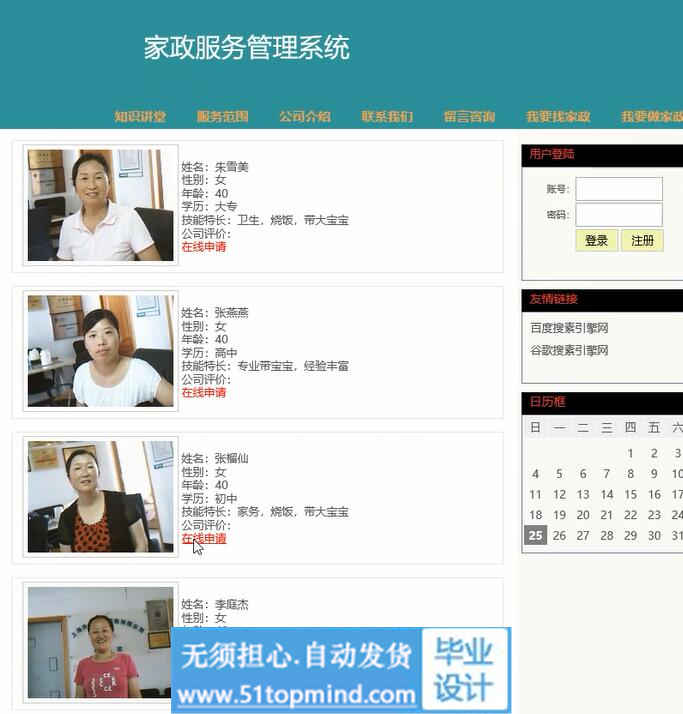Click 在线申请 for 张幅仙
Screen dimensions: 683x714
pyautogui.click(x=203, y=539)
